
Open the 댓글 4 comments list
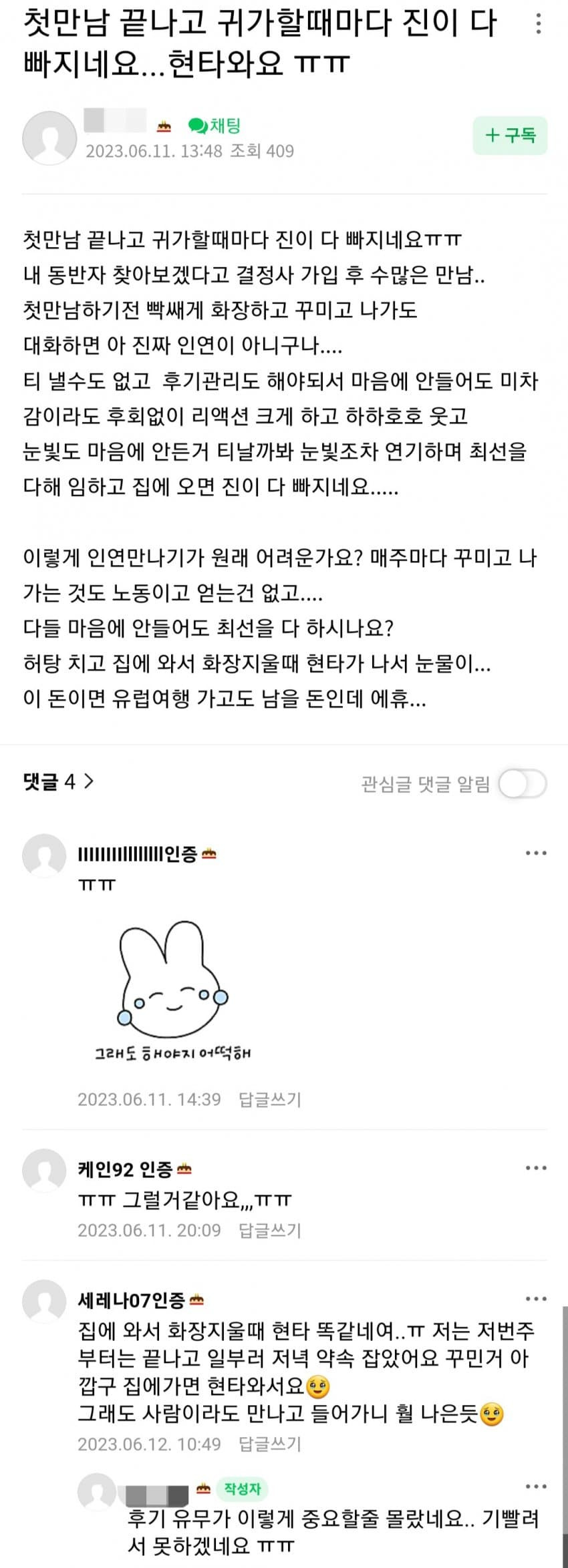tap(58, 781)
